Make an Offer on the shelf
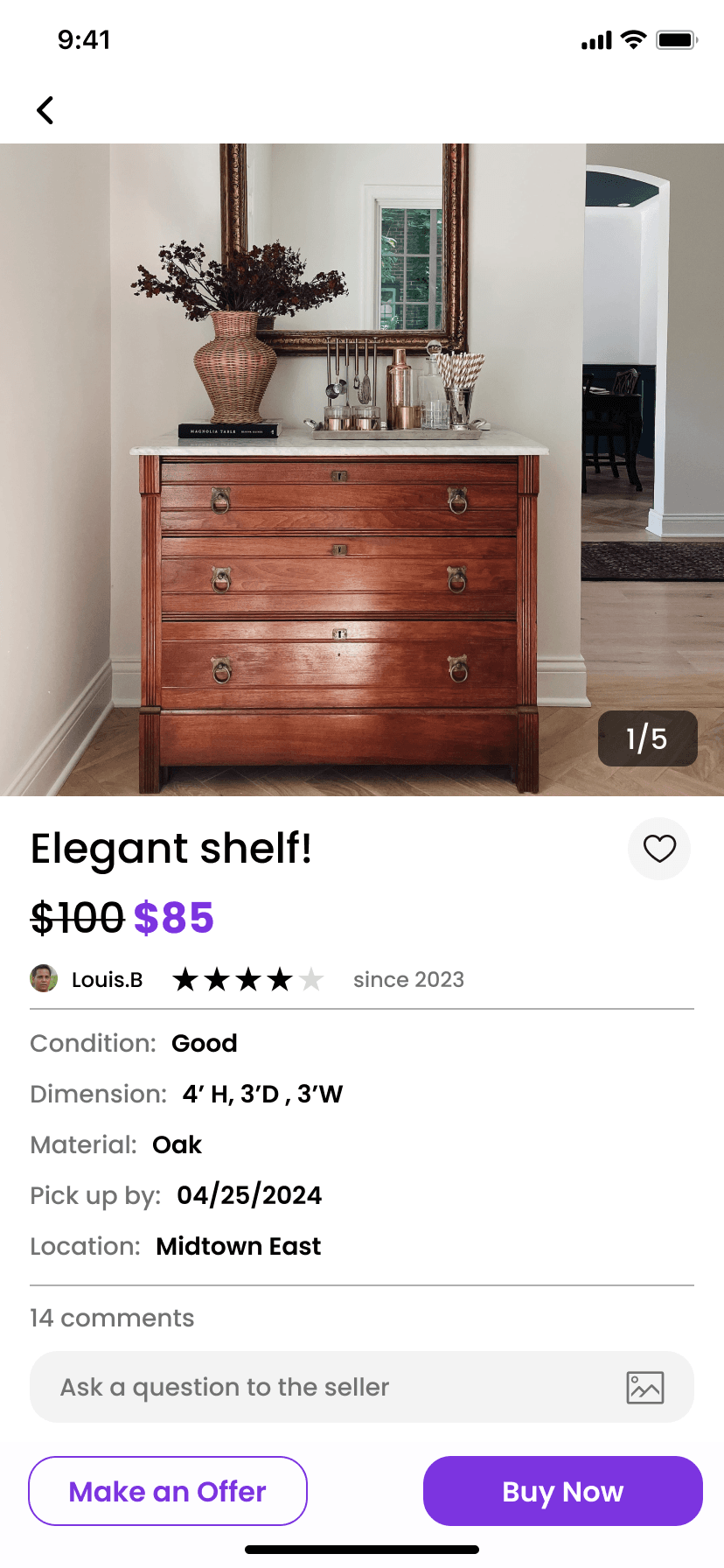This screenshot has height=1568, width=724. [x=168, y=1491]
